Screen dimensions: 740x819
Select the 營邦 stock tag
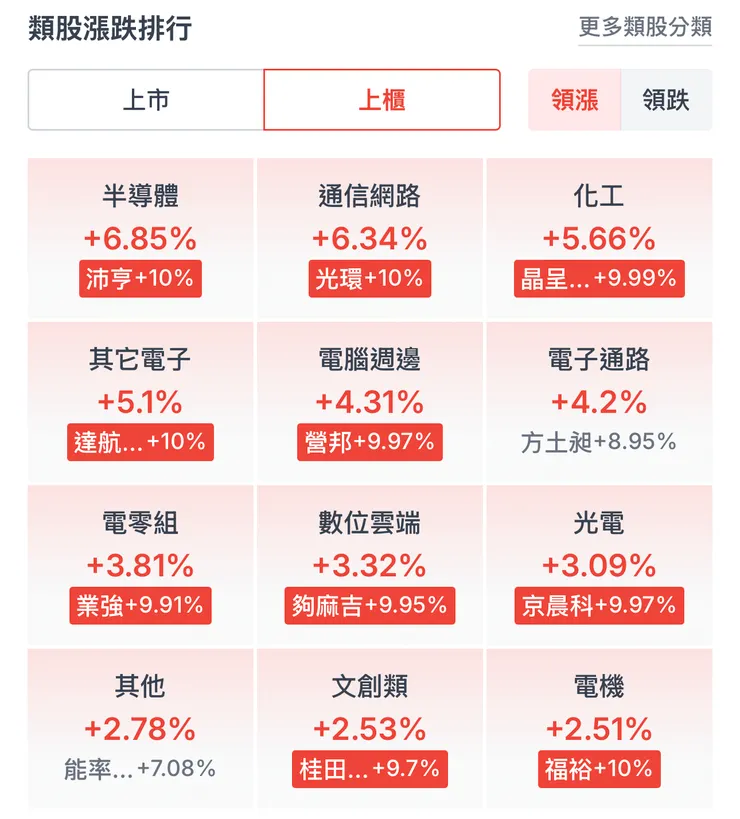(x=368, y=440)
